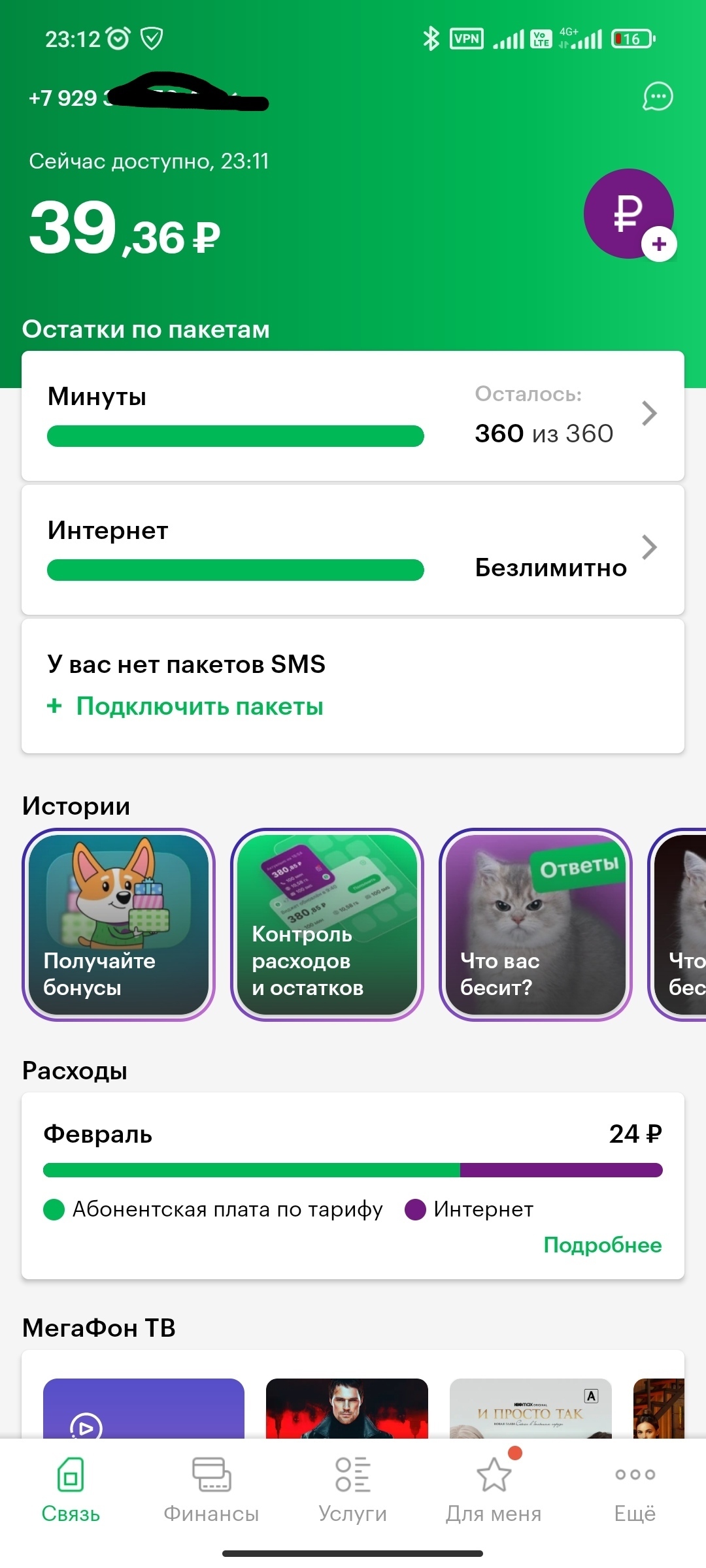The height and width of the screenshot is (1568, 706).
Task: Tap Подключить пакеты for SMS
Action: [199, 706]
